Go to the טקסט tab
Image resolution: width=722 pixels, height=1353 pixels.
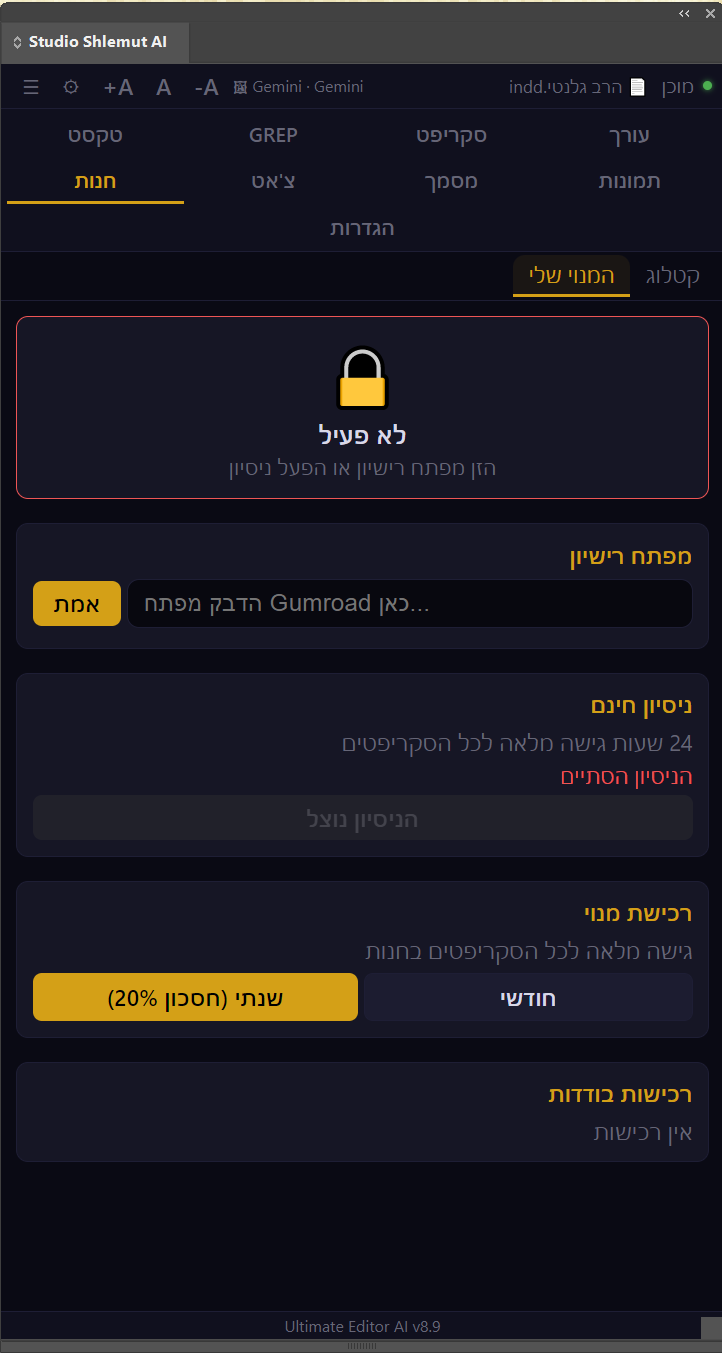[x=96, y=135]
